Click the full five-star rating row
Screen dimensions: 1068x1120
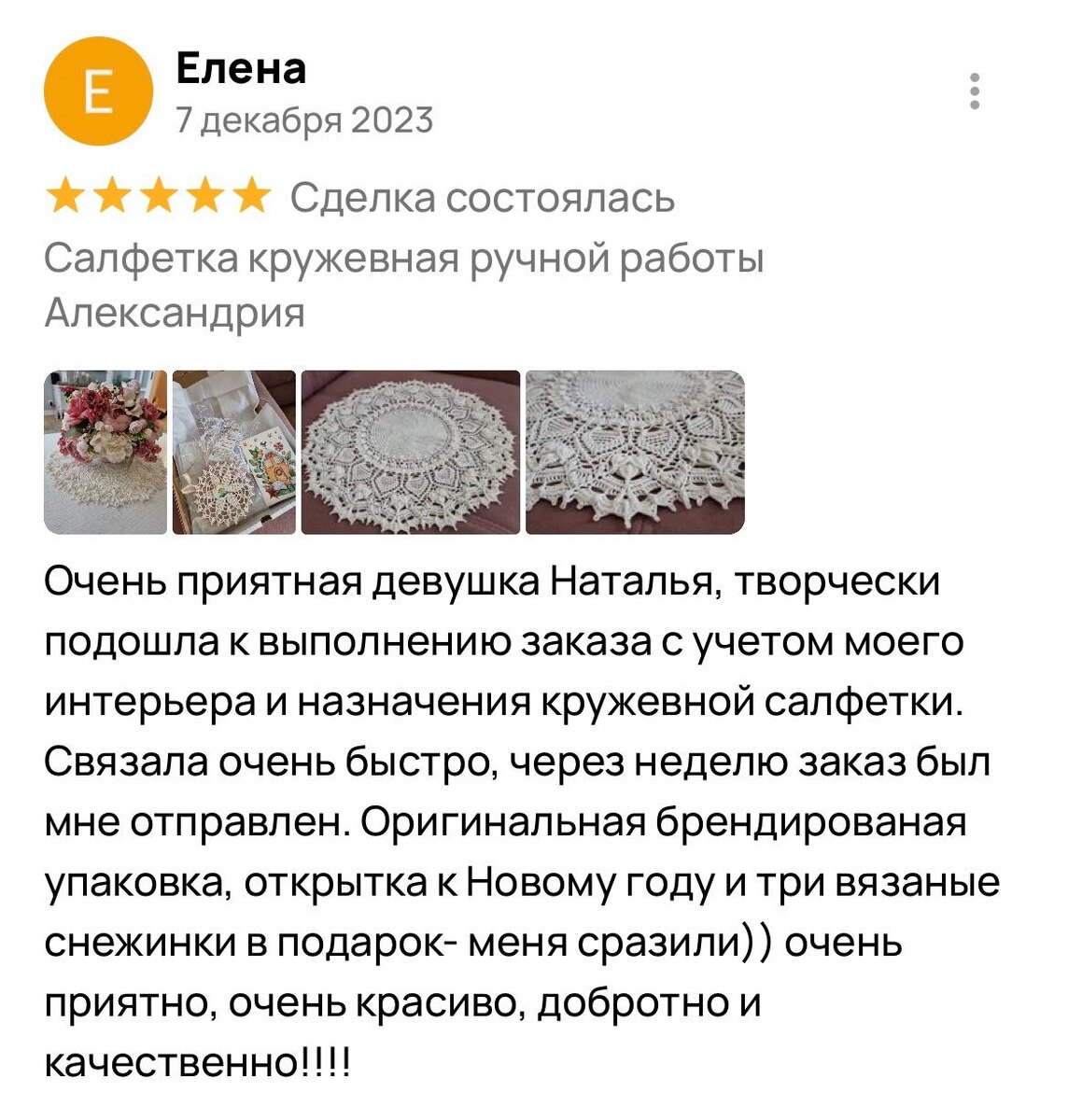(x=159, y=196)
